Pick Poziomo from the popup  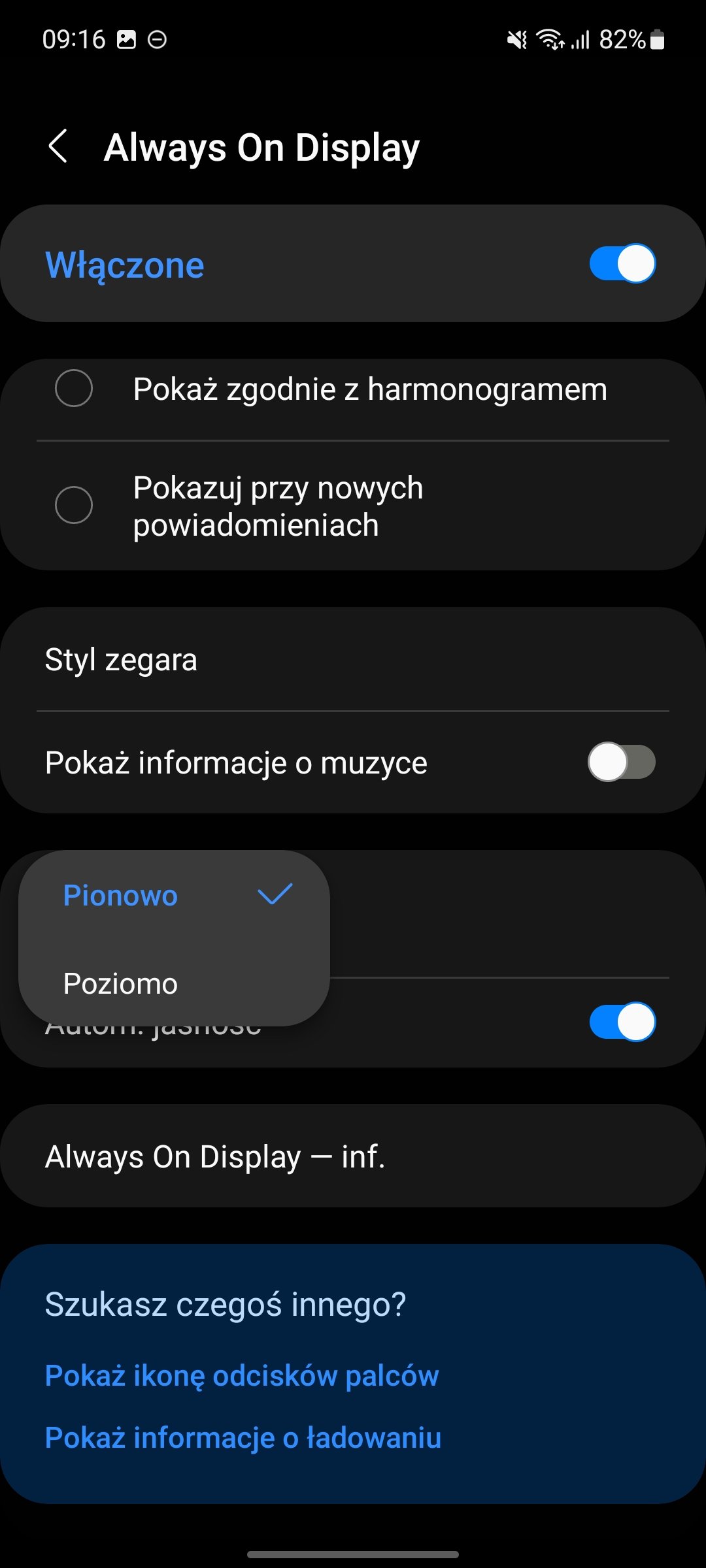(x=173, y=983)
